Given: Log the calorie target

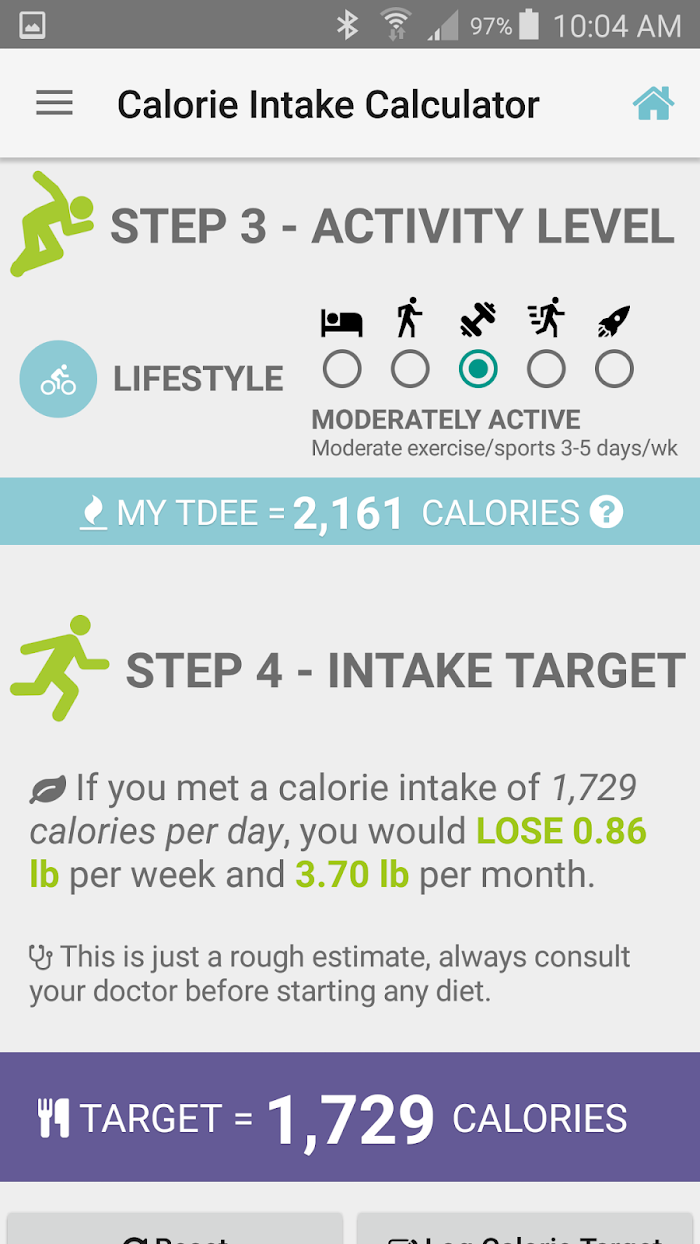Looking at the screenshot, I should click(526, 1230).
